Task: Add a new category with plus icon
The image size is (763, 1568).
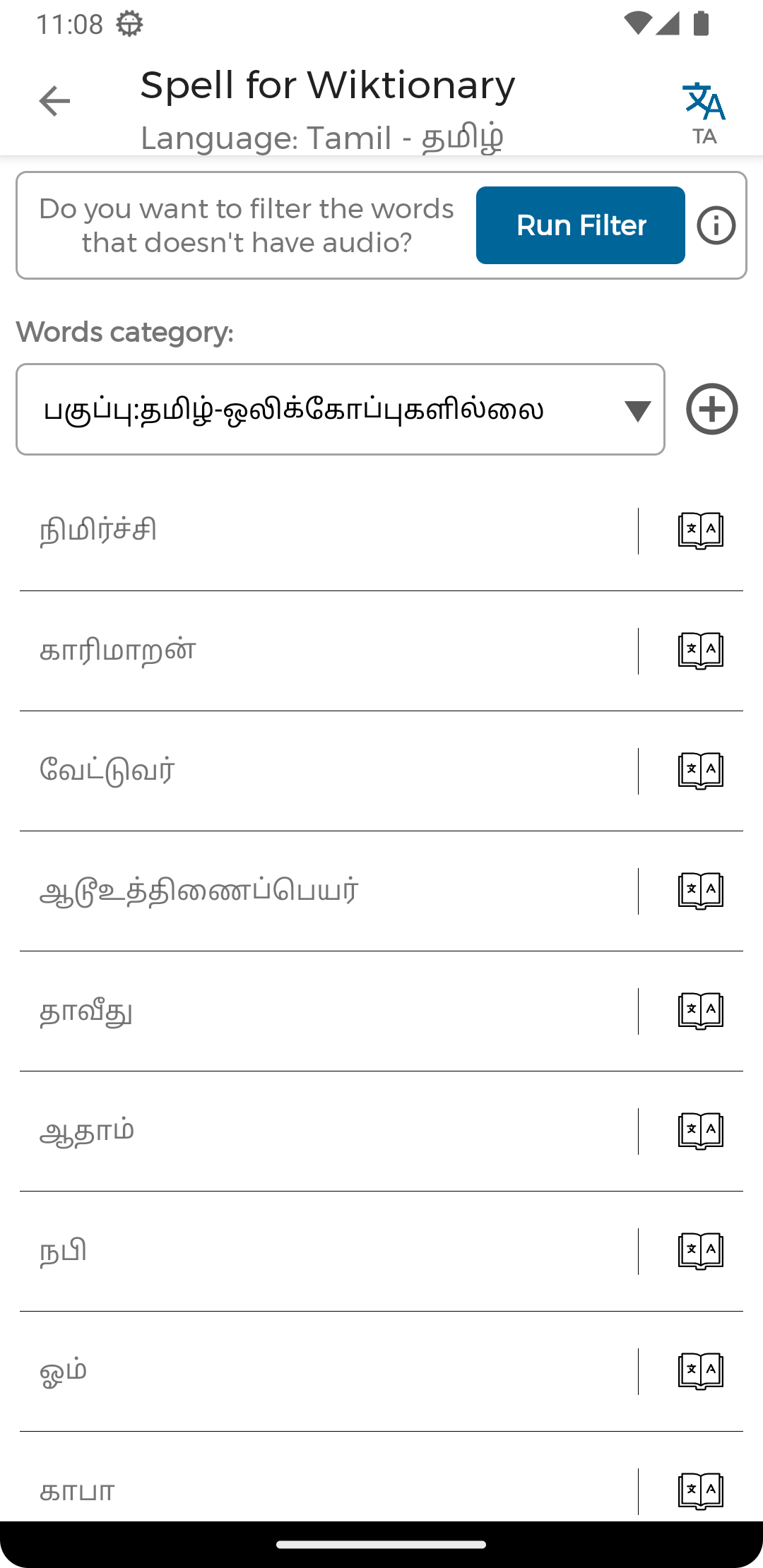Action: click(711, 410)
